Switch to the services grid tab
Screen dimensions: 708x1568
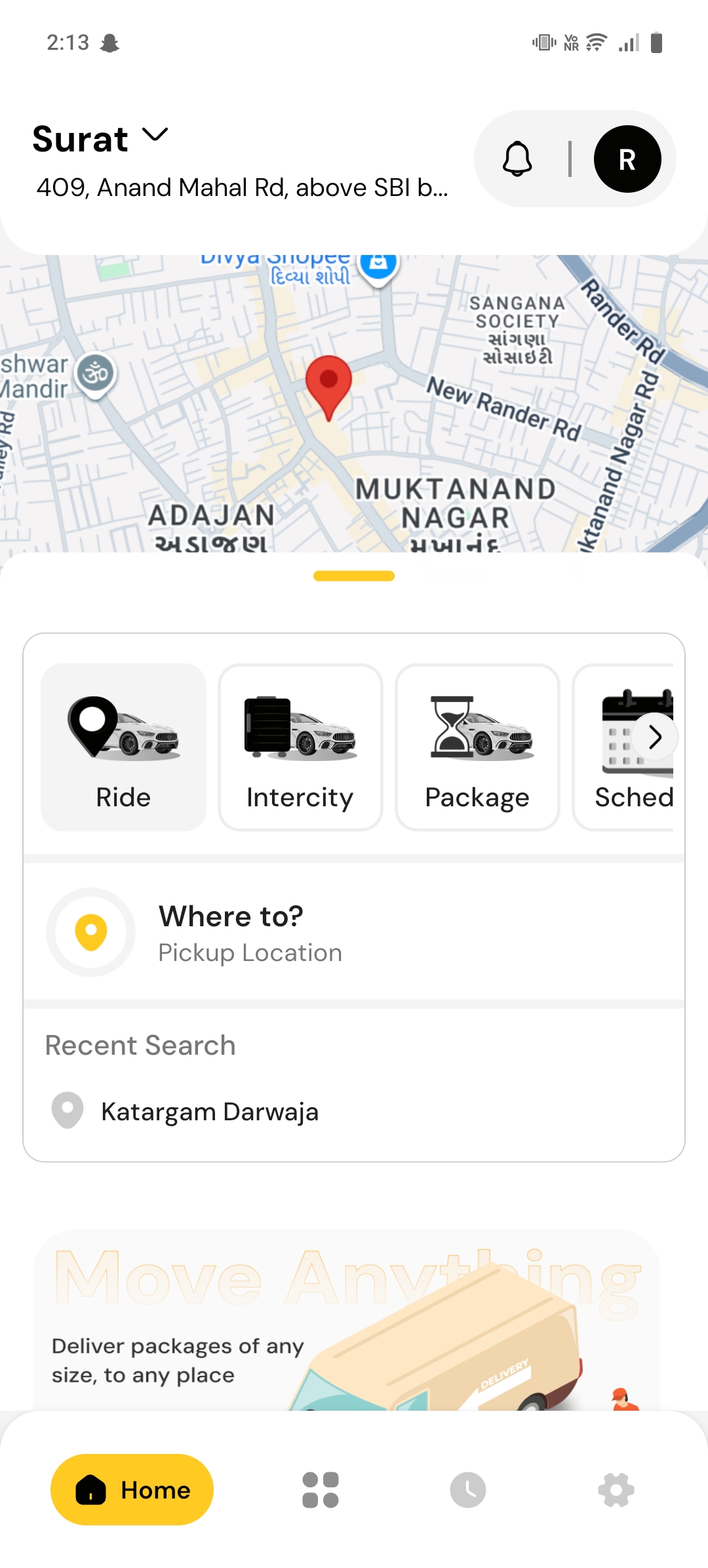click(321, 1490)
